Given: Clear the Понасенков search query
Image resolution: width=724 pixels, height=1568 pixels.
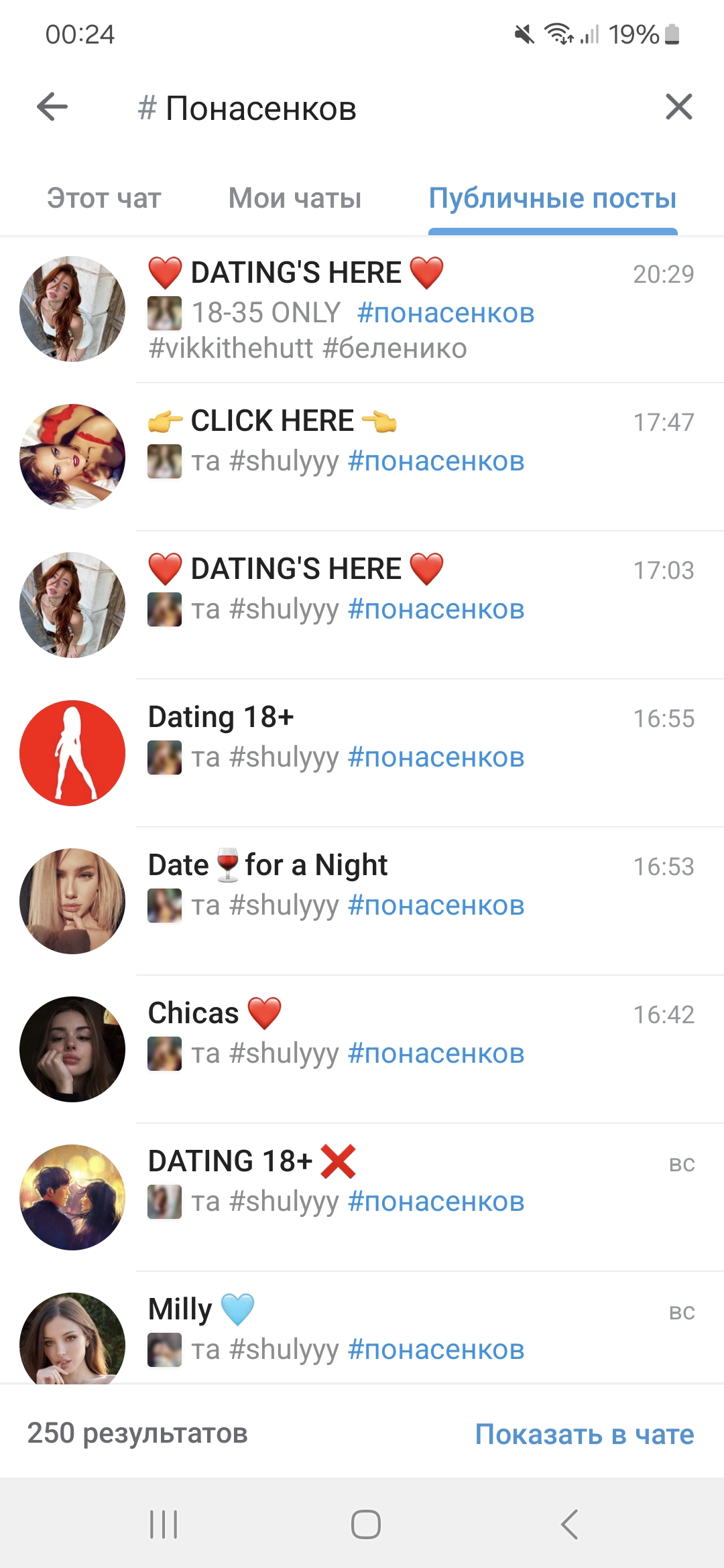Looking at the screenshot, I should coord(678,107).
